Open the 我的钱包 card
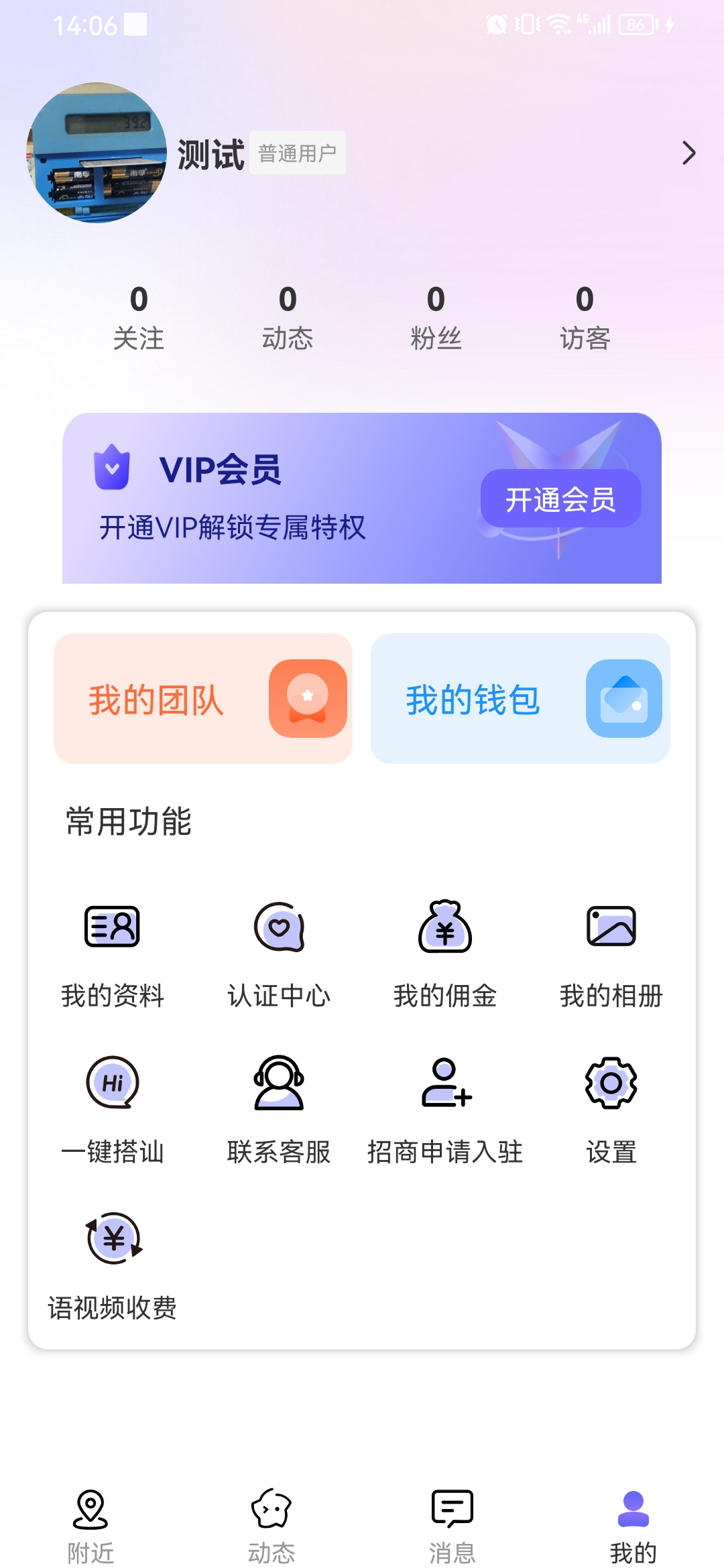The height and width of the screenshot is (1568, 724). pos(520,698)
